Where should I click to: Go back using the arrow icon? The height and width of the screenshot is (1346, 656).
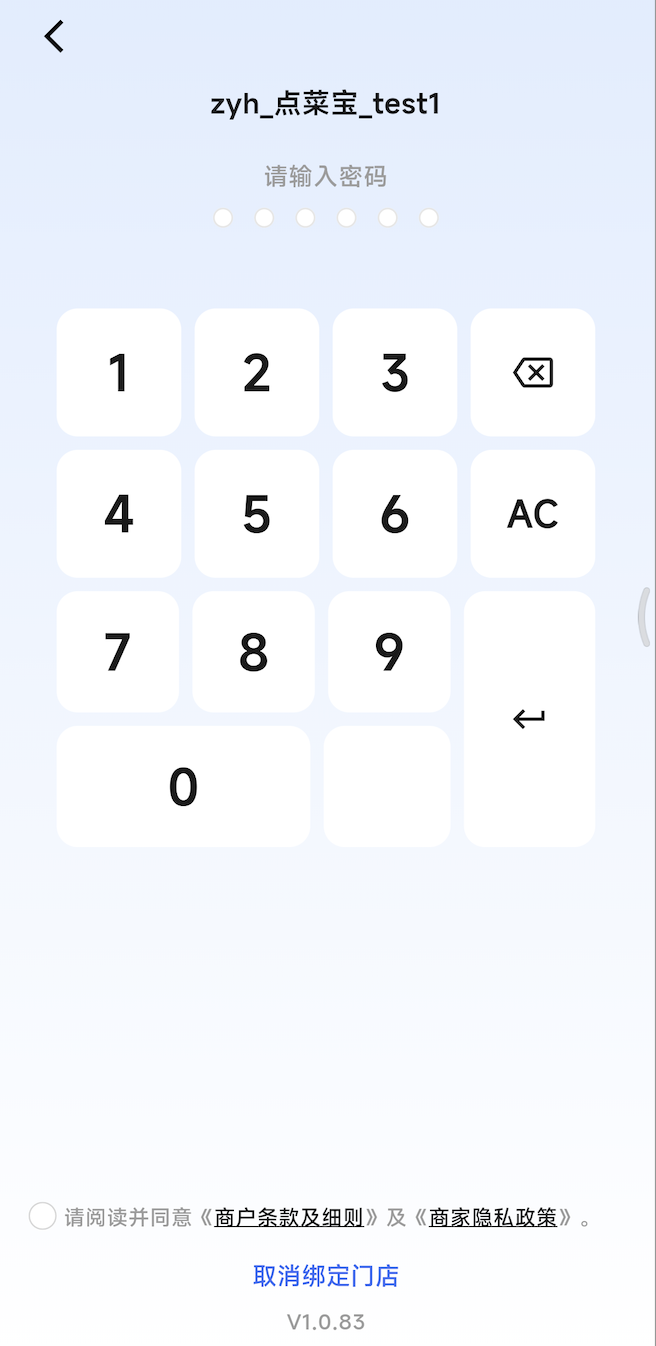(54, 37)
